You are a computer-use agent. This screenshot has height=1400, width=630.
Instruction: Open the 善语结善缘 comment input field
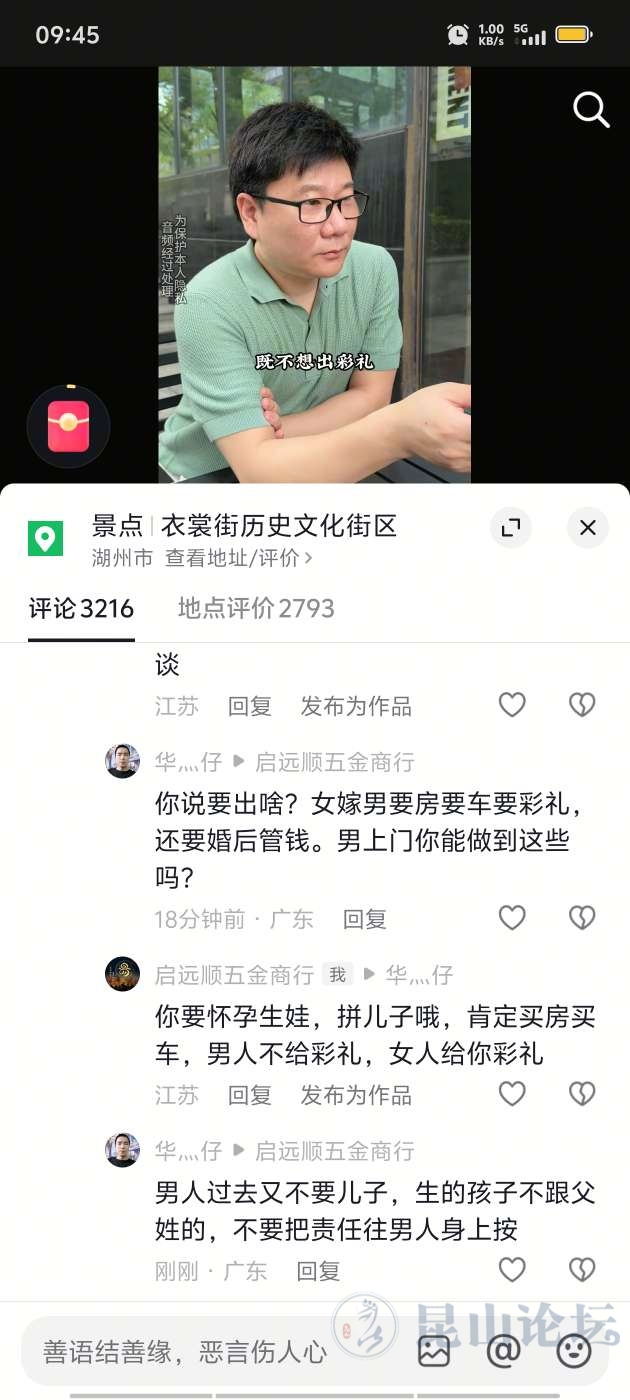point(185,1352)
